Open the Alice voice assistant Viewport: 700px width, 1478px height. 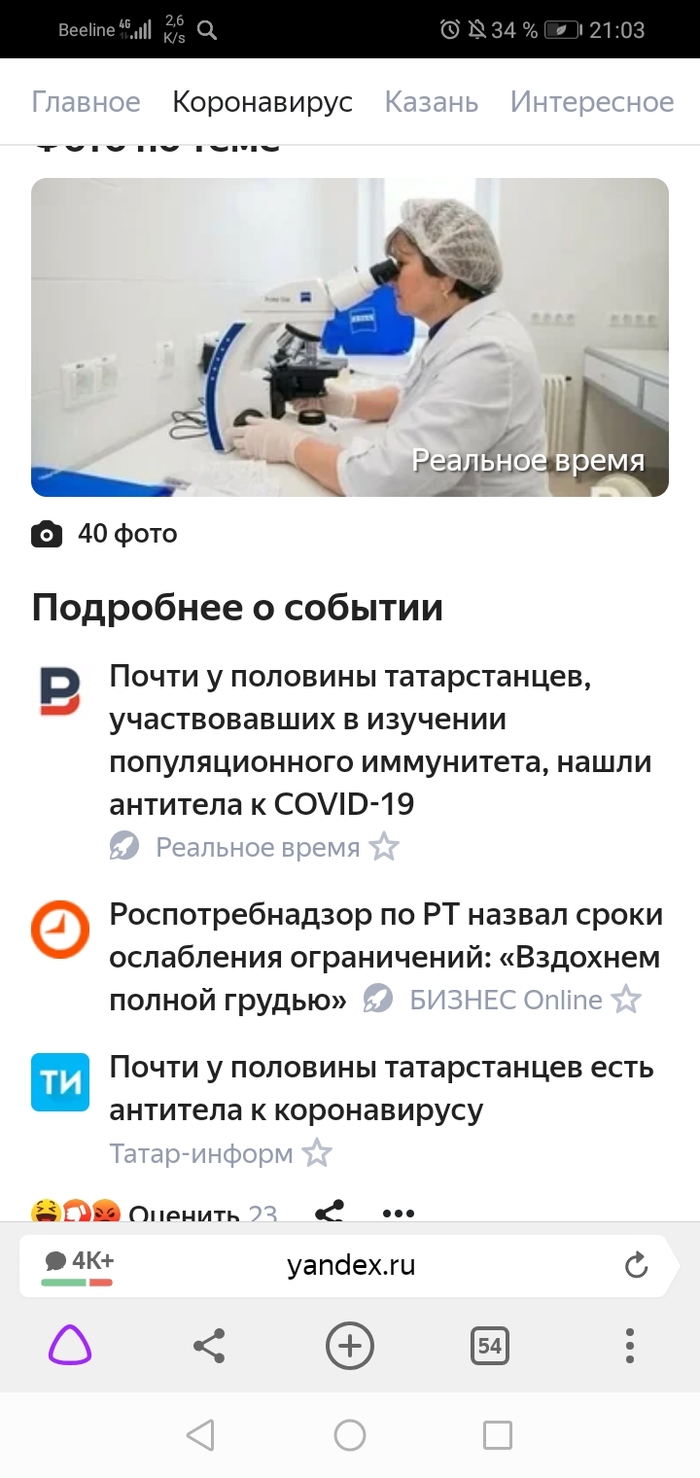[70, 1346]
